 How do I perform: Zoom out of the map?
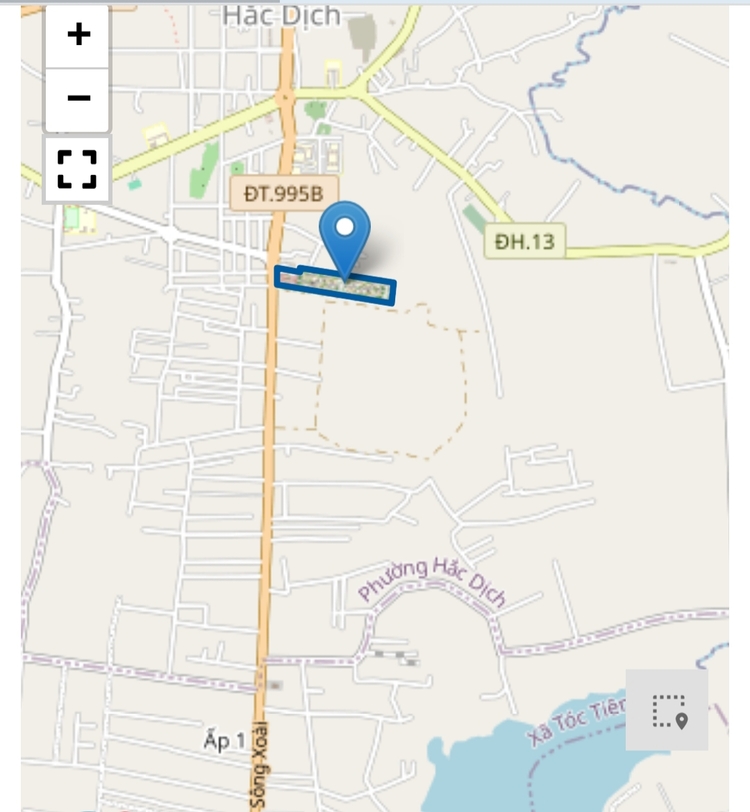coord(78,98)
